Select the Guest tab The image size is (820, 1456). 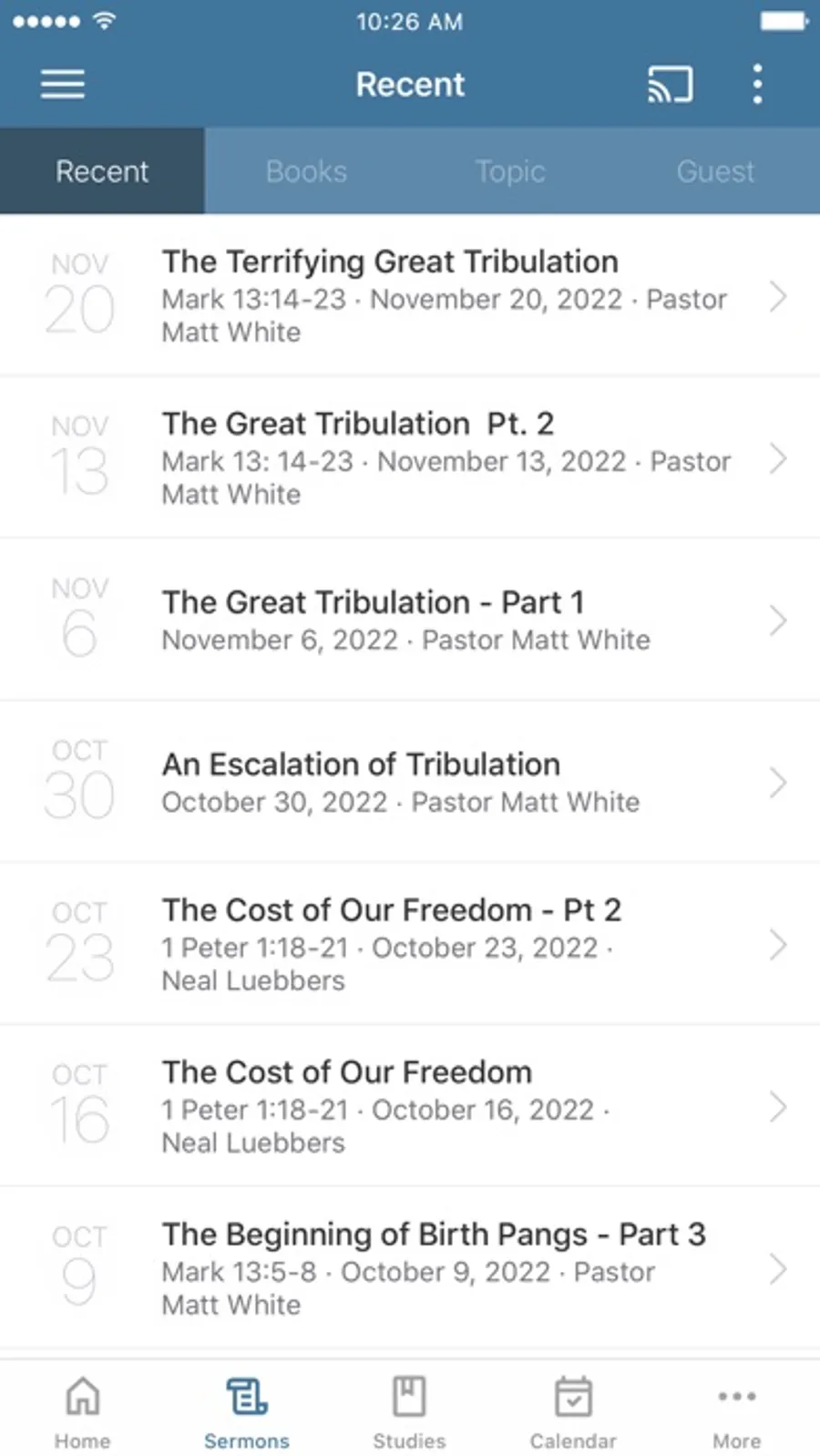[715, 171]
